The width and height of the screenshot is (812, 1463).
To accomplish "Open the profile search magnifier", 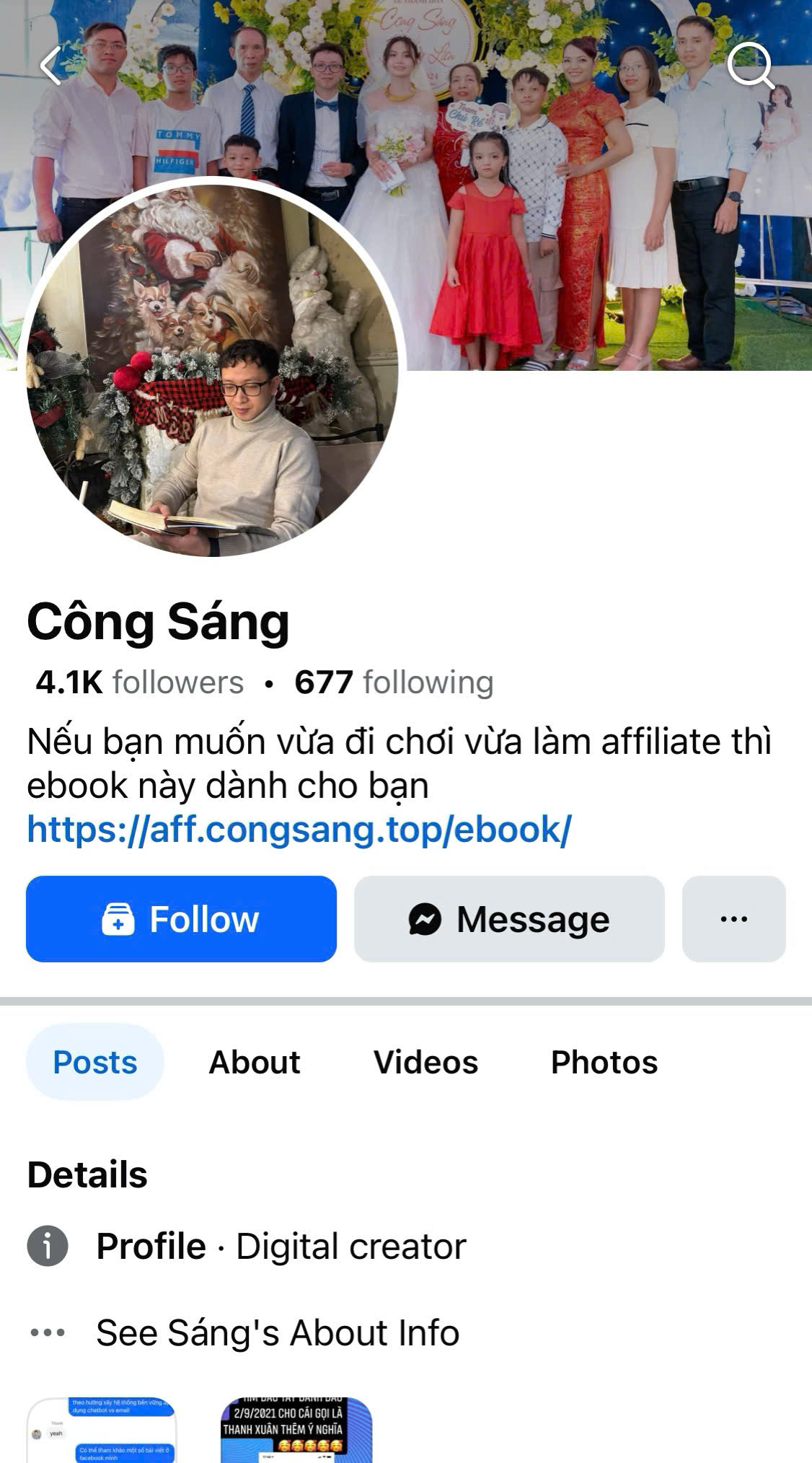I will [x=750, y=66].
